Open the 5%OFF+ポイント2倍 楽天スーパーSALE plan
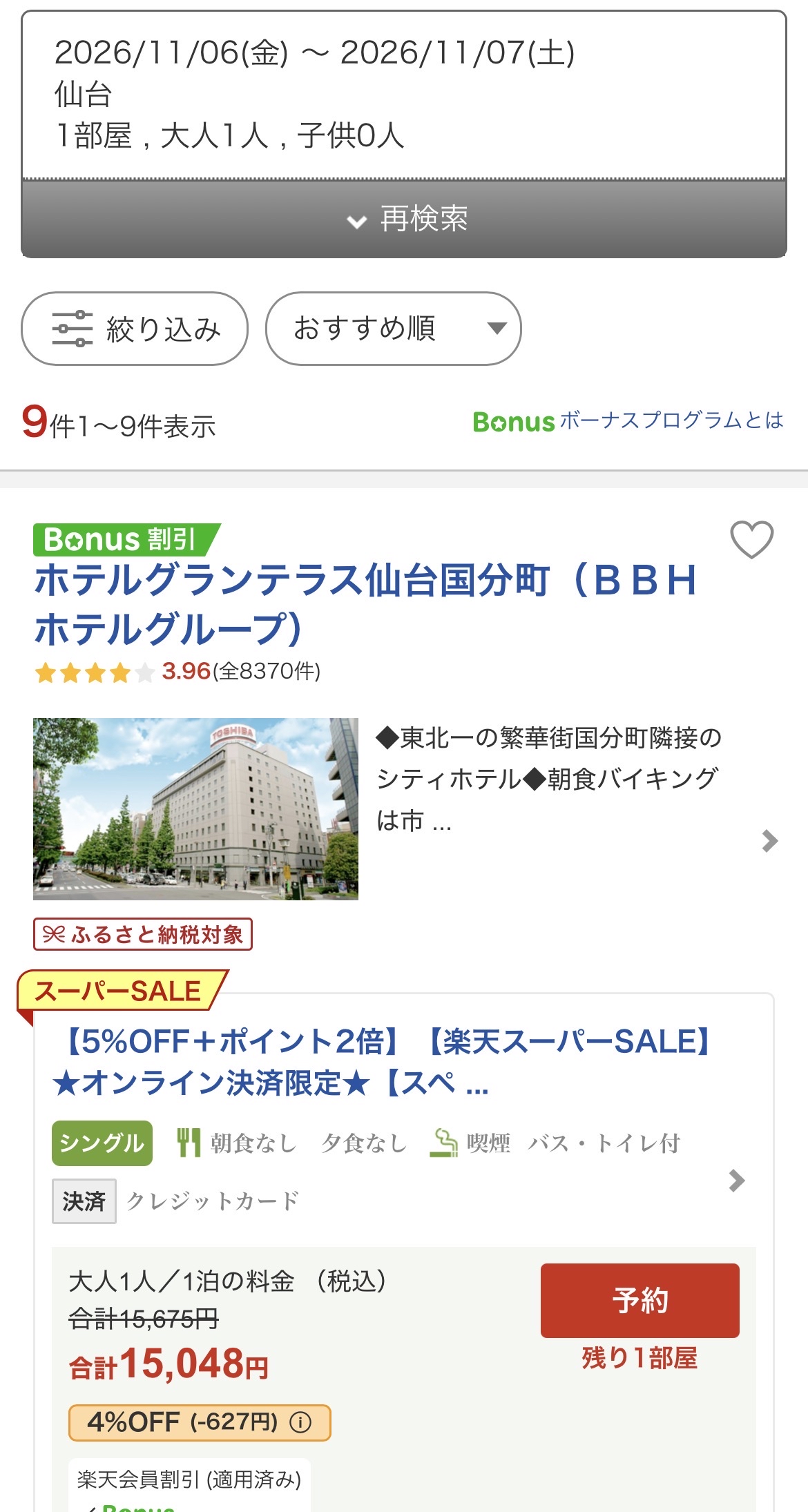Viewport: 808px width, 1512px height. [383, 1062]
